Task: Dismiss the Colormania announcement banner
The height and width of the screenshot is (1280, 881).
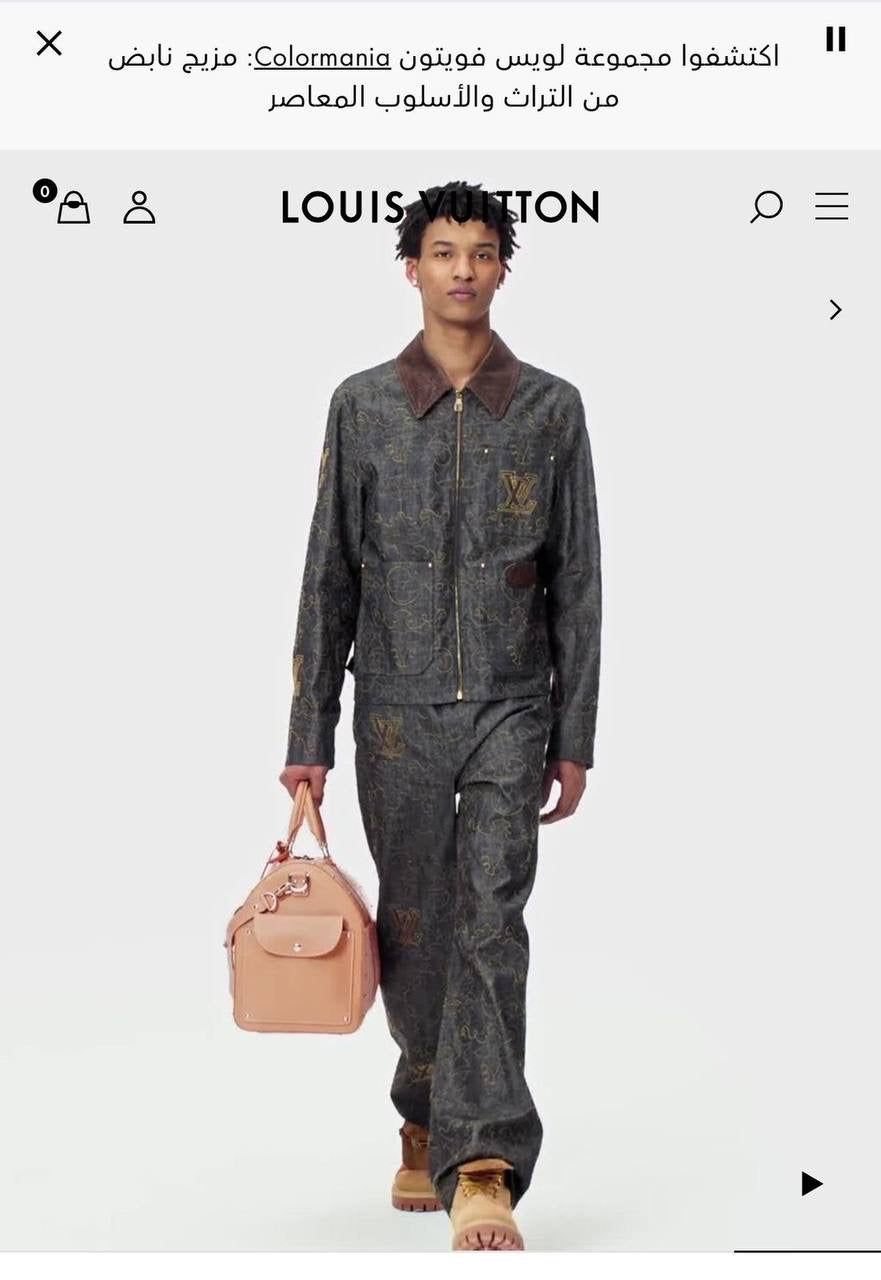Action: pos(49,43)
